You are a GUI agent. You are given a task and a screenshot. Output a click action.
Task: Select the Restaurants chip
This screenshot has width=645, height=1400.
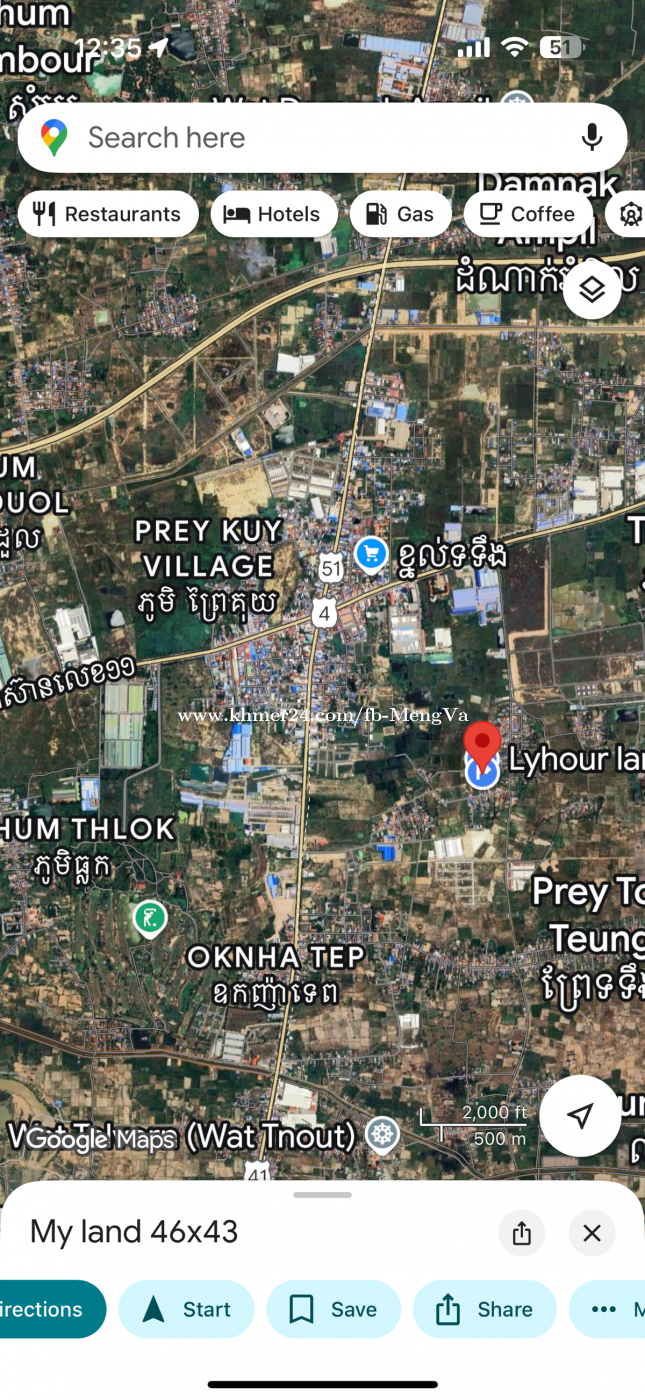[108, 214]
